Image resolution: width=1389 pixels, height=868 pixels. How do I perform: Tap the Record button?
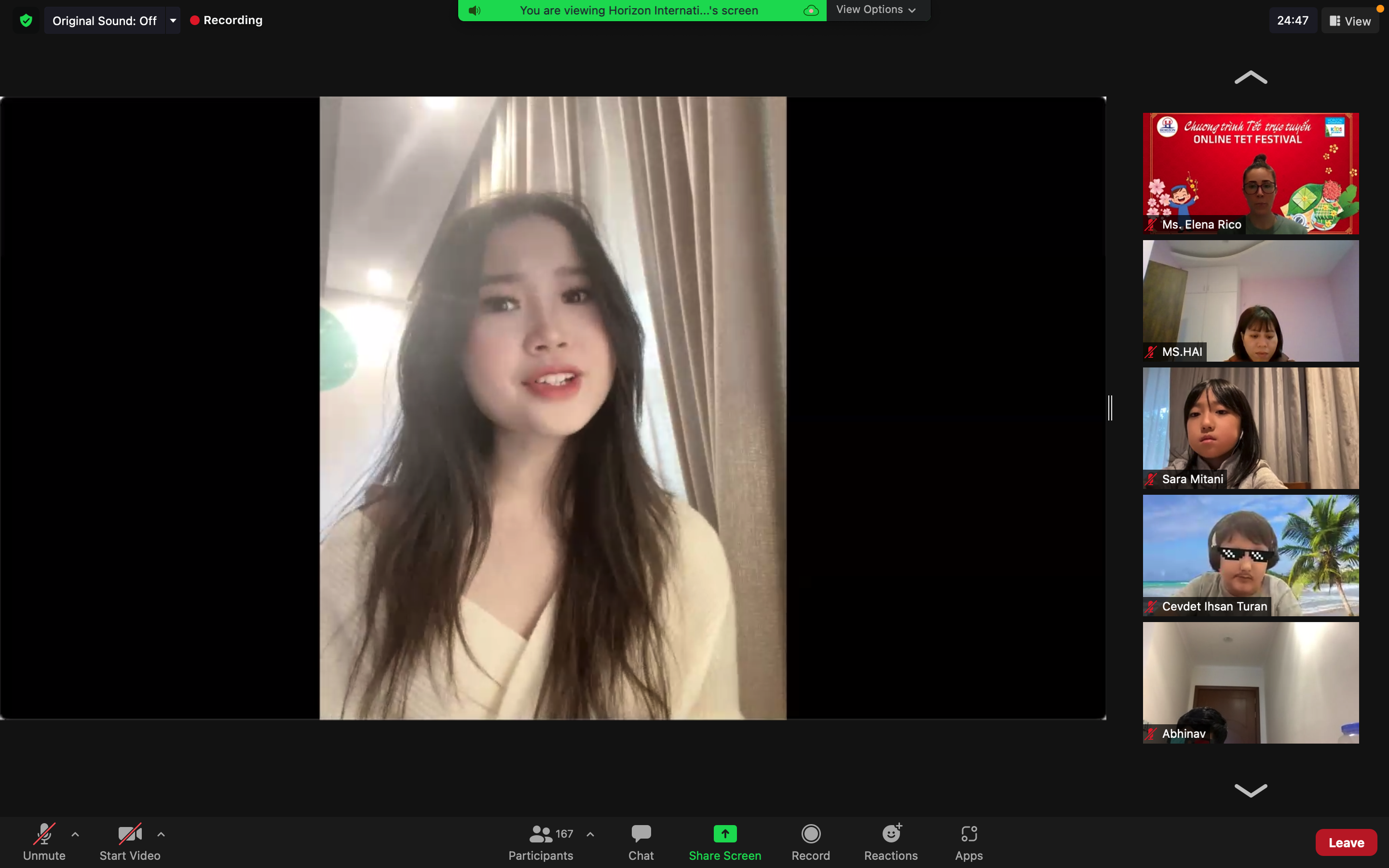point(810,841)
